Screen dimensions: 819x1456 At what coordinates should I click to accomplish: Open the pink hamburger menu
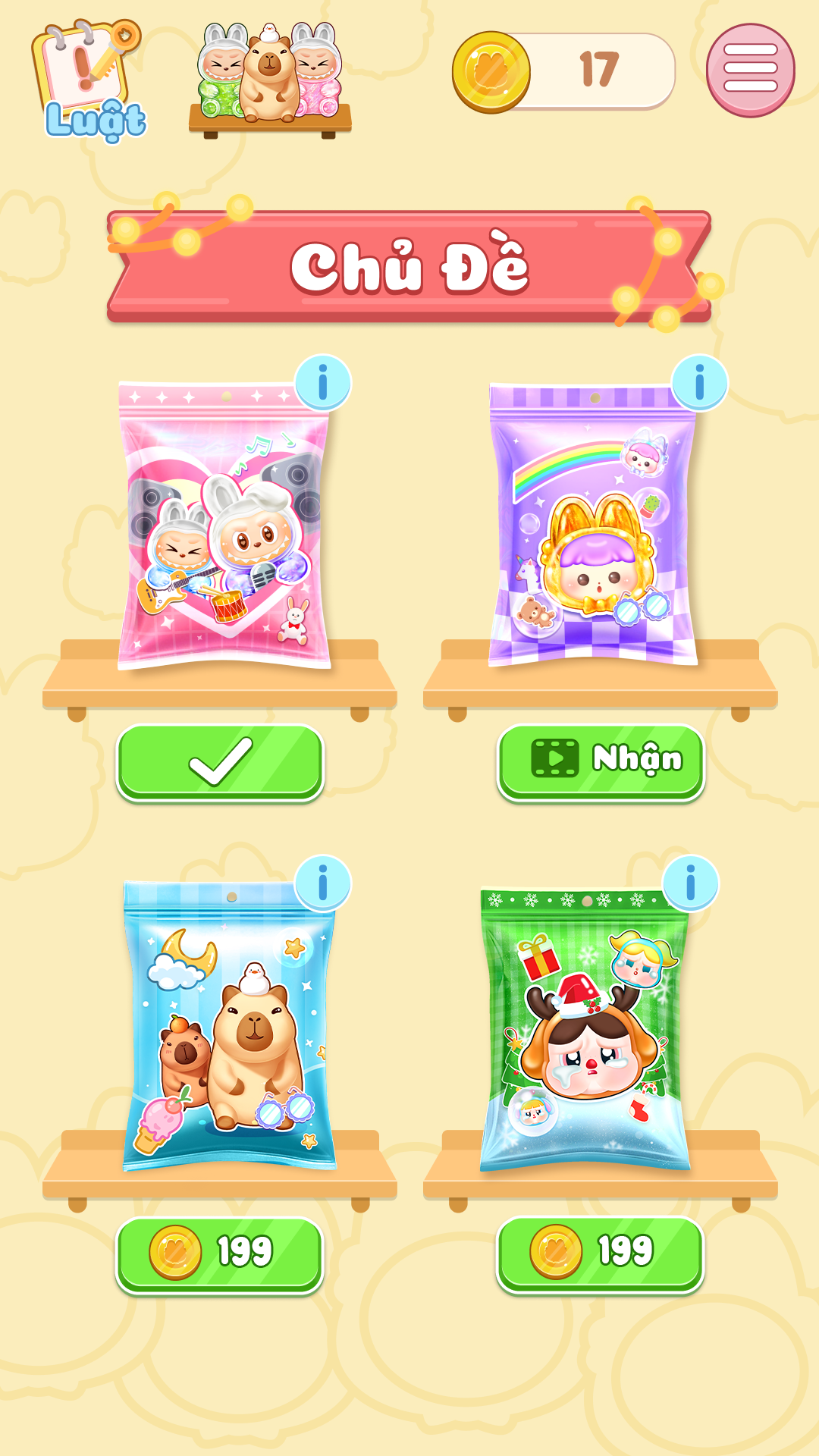[x=750, y=71]
